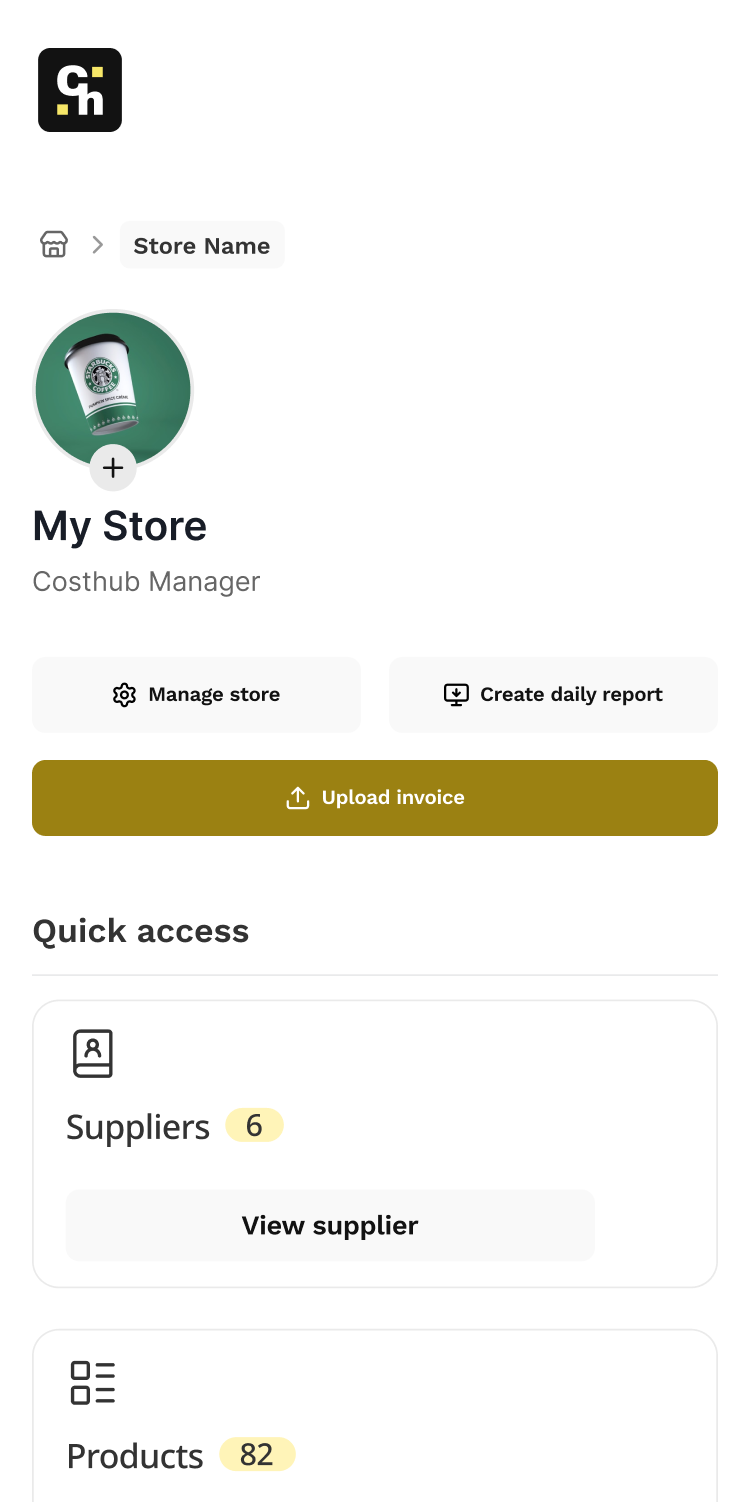Select the My Store title text
Image resolution: width=750 pixels, height=1502 pixels.
(119, 525)
